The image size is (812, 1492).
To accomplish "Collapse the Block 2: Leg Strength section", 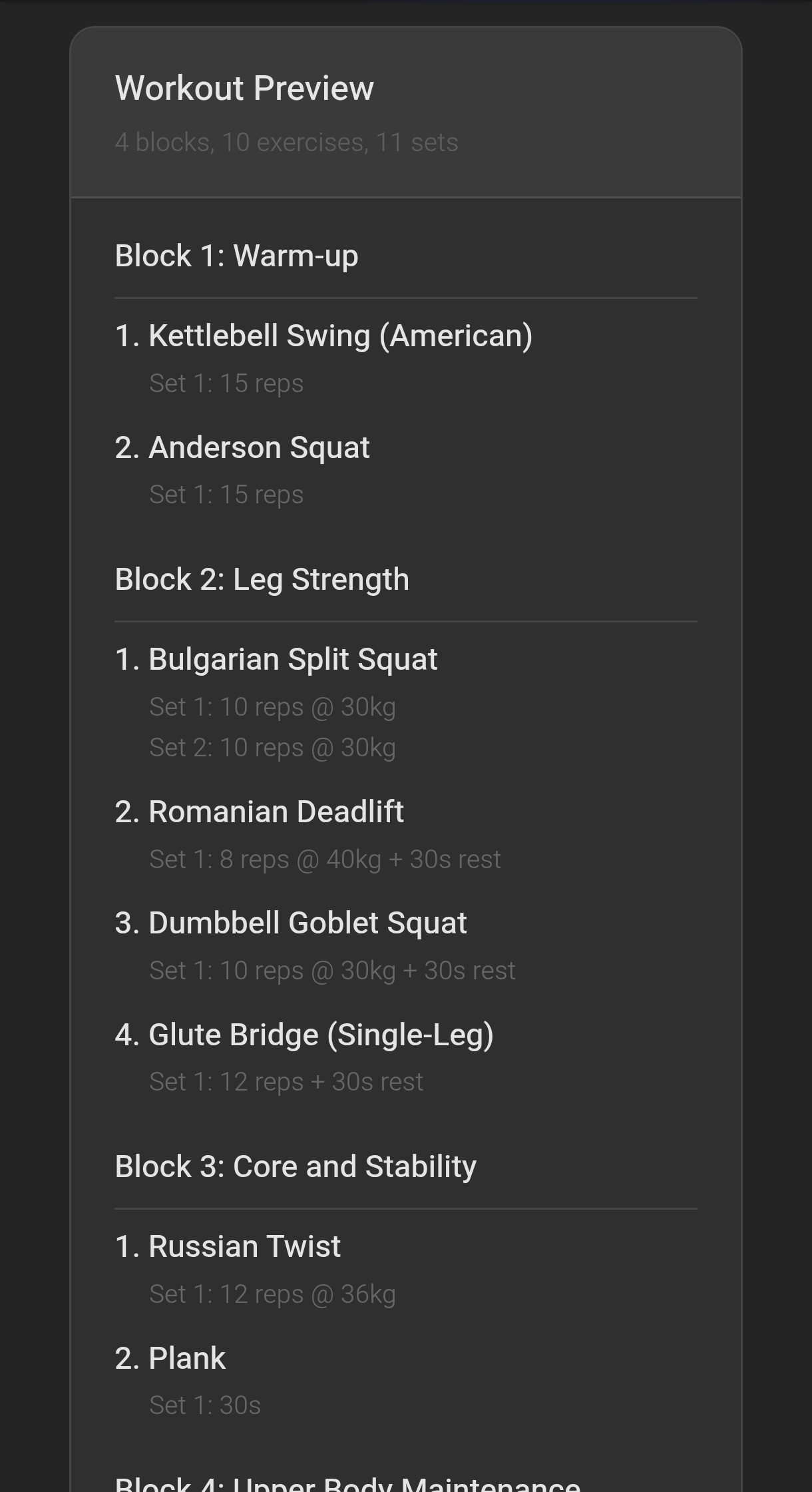I will pos(262,579).
